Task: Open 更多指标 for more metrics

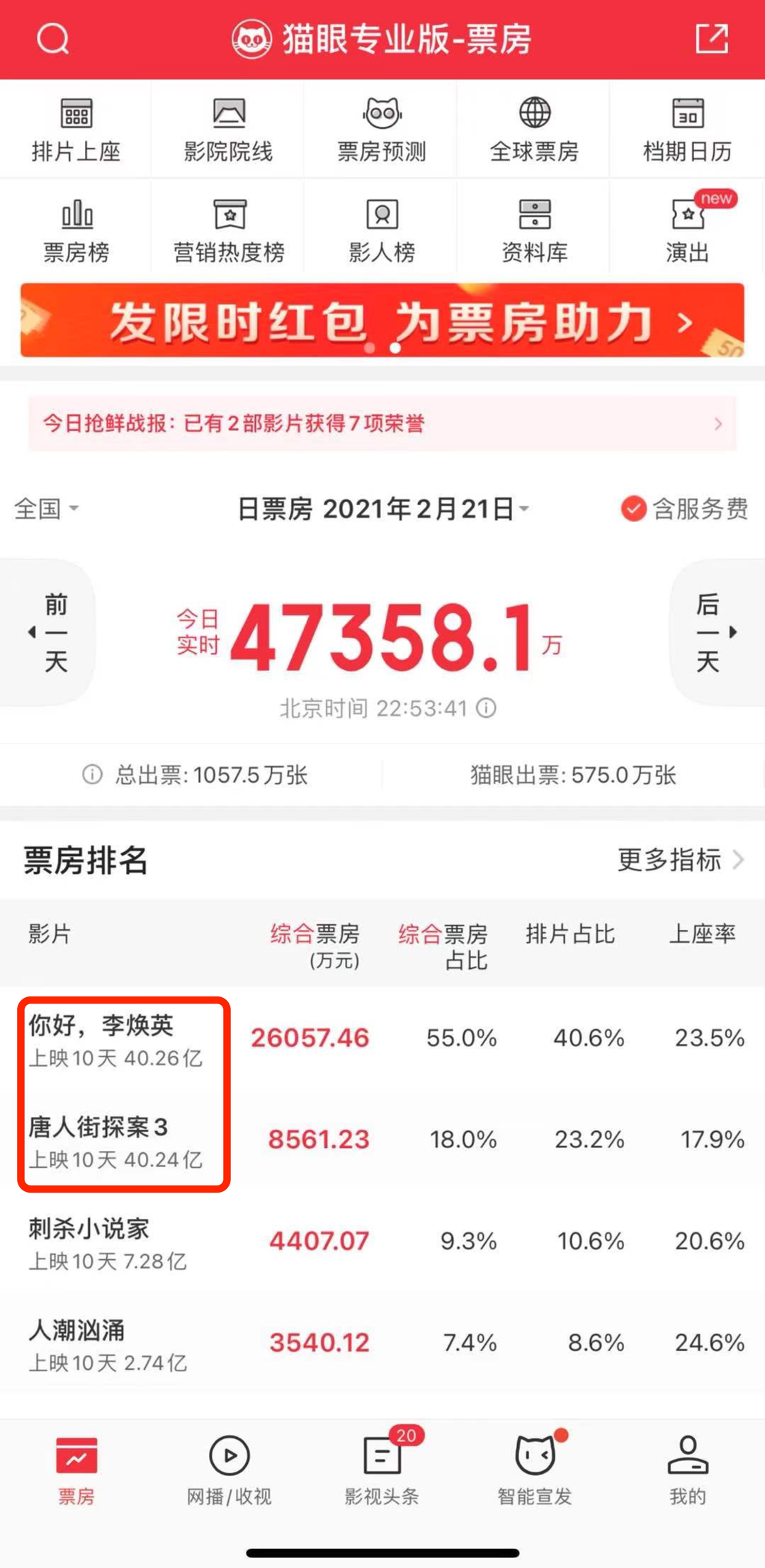Action: (x=680, y=860)
